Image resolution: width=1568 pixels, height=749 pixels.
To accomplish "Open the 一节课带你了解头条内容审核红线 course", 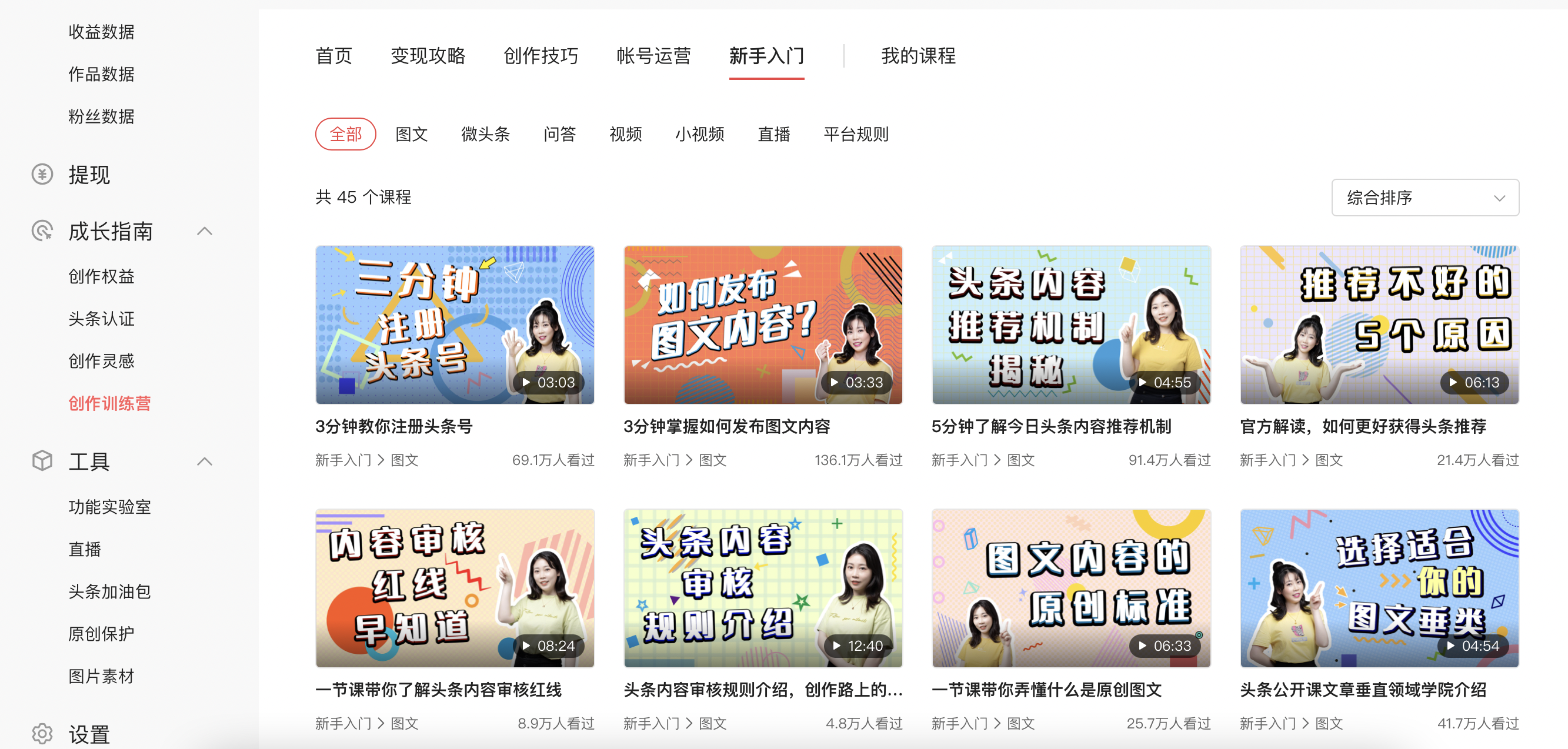I will (455, 588).
